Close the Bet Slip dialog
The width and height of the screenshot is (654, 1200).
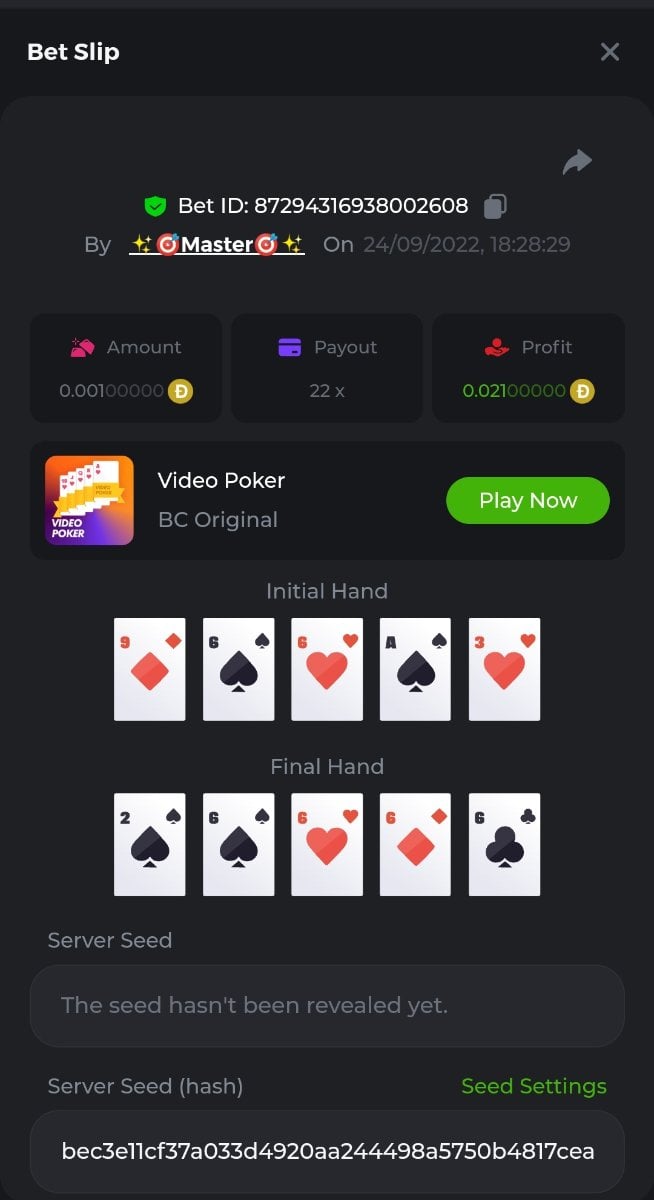[x=609, y=52]
